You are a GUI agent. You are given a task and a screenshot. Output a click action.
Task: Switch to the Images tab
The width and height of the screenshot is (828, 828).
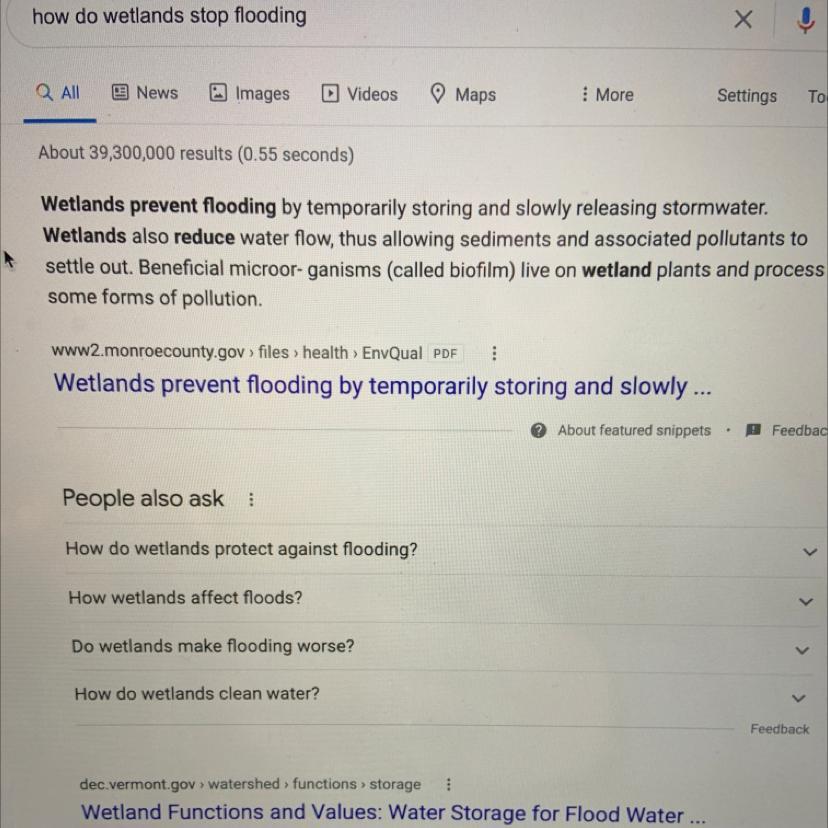tap(250, 94)
